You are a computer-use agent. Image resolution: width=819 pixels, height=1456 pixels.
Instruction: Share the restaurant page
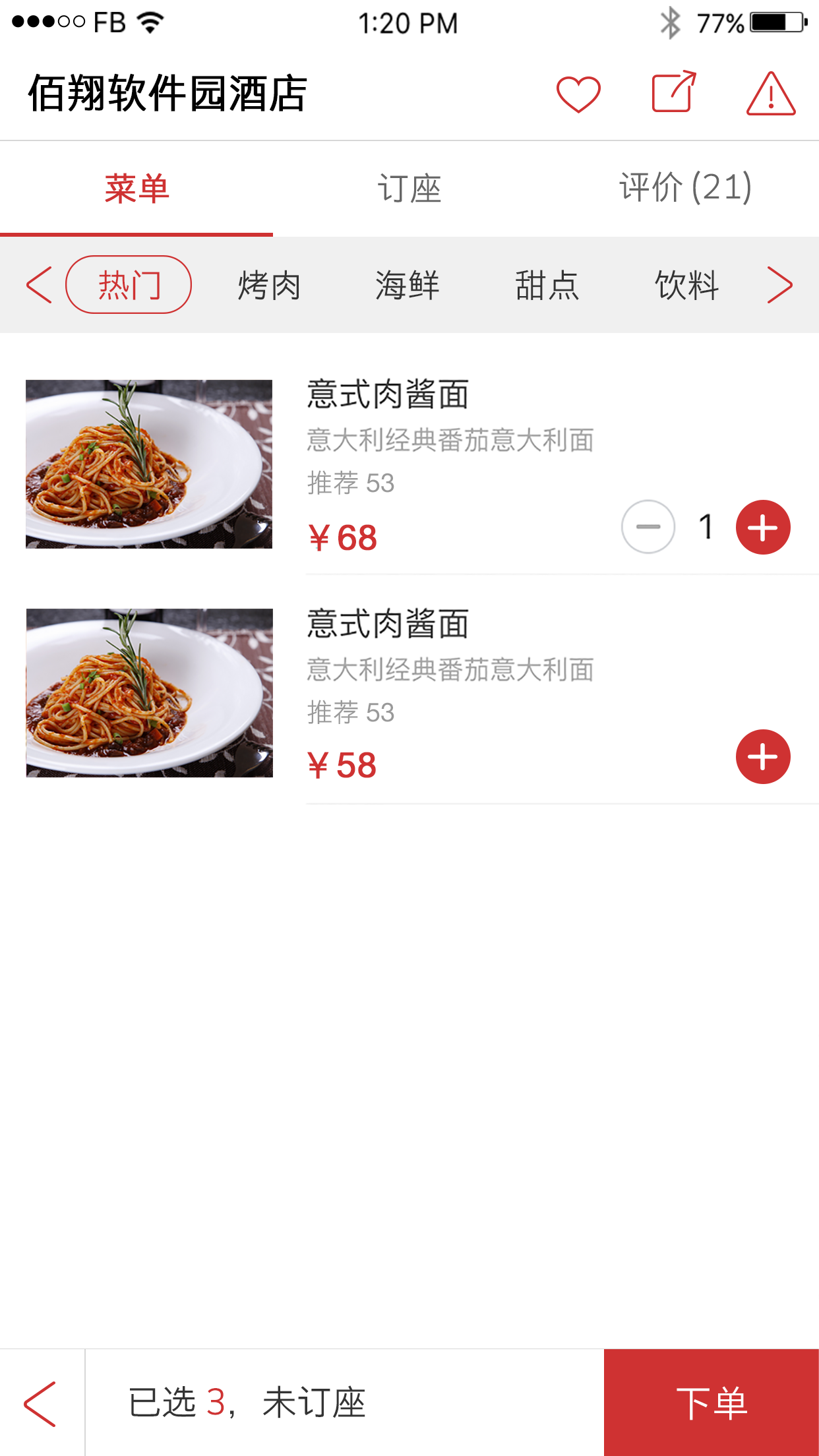[x=674, y=92]
